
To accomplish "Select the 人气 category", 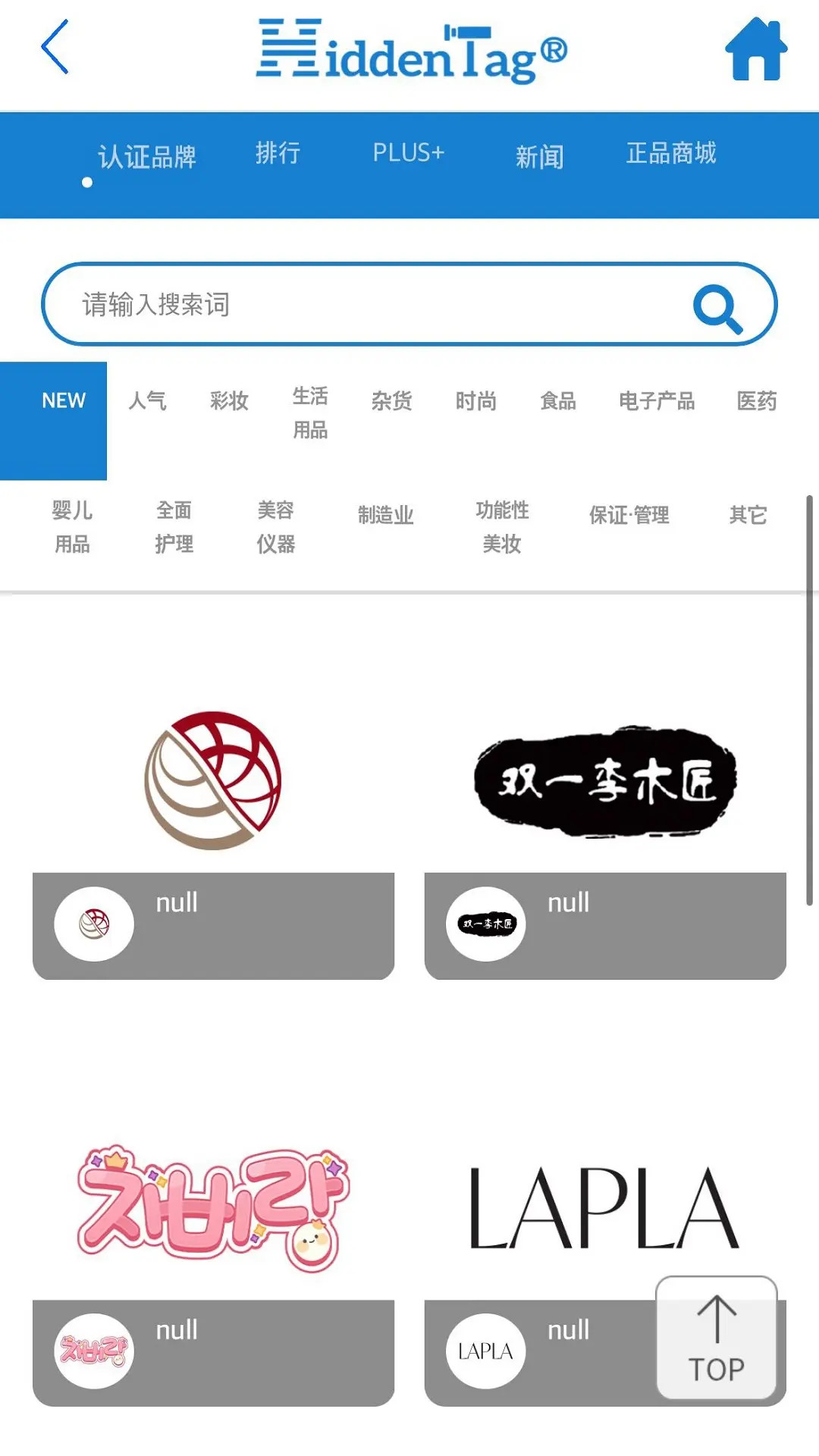I will [x=147, y=400].
